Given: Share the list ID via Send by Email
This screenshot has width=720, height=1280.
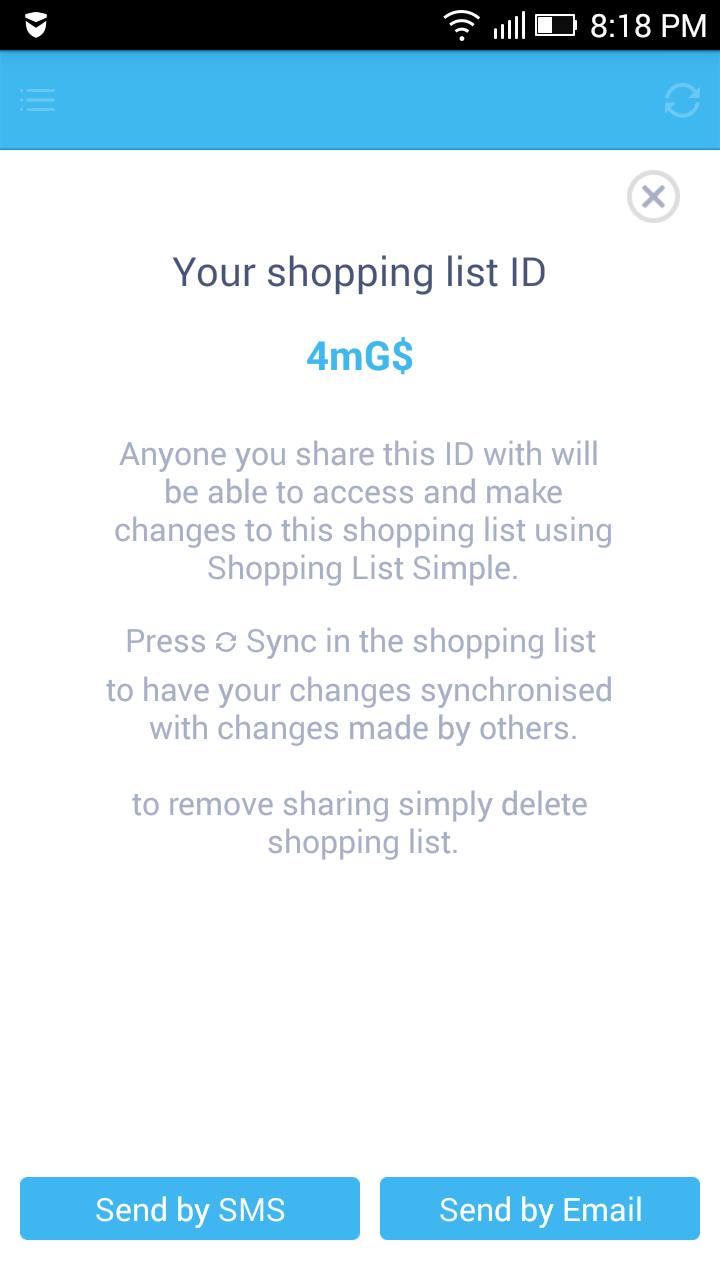Looking at the screenshot, I should click(x=540, y=1209).
